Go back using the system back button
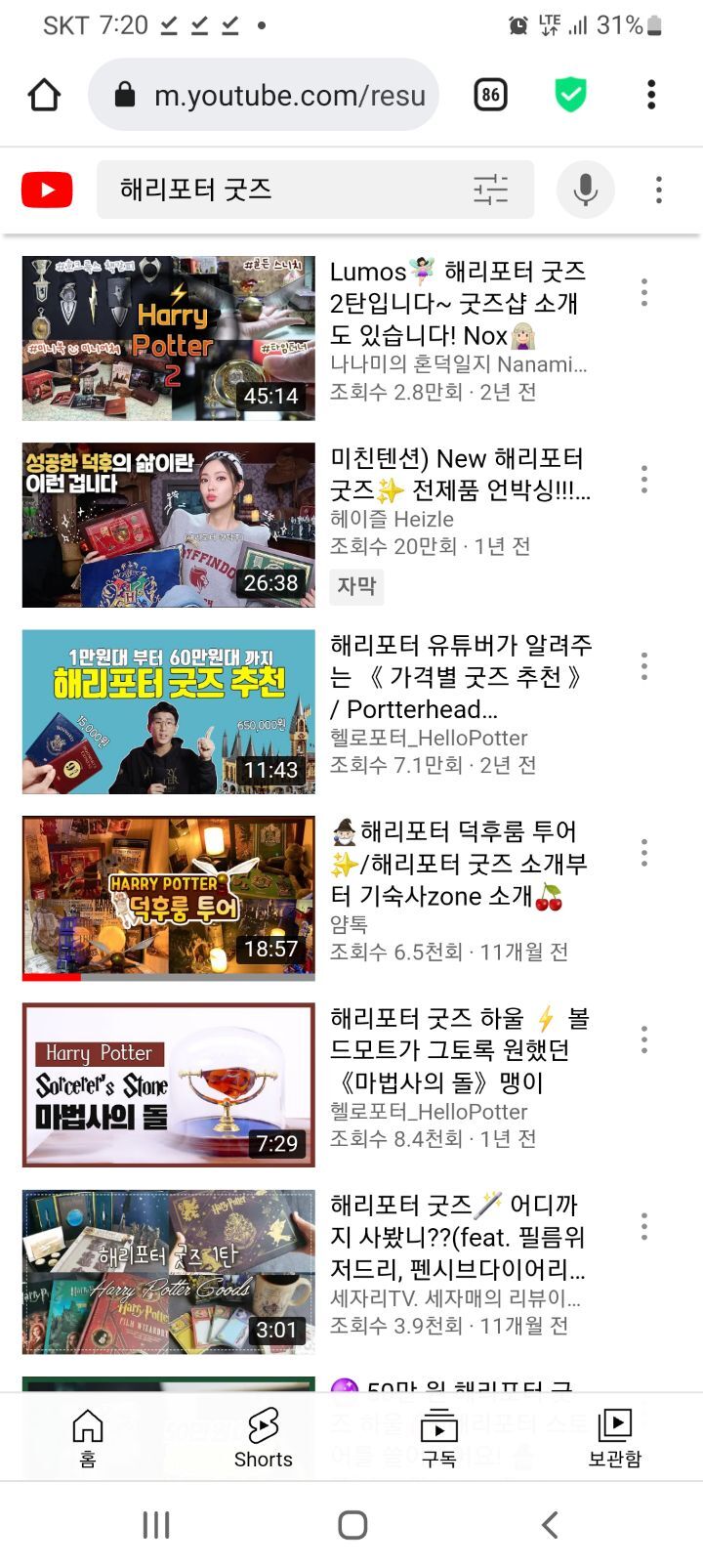This screenshot has width=703, height=1568. 550,1524
